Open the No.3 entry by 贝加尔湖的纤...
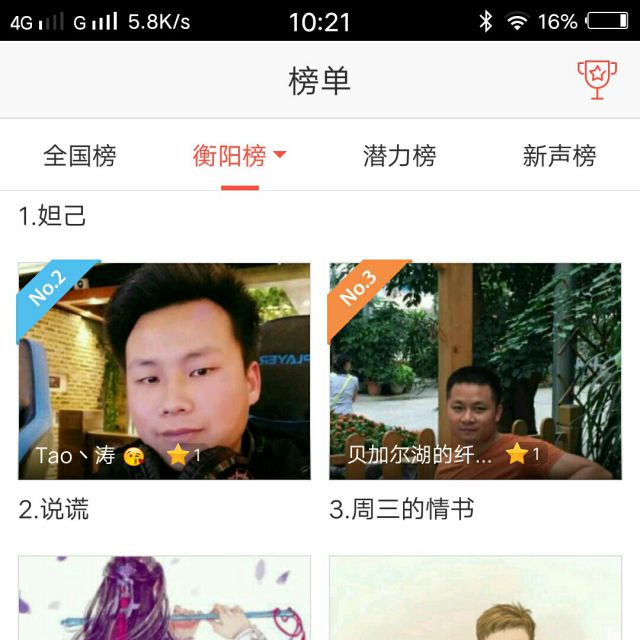Image resolution: width=640 pixels, height=640 pixels. (x=475, y=371)
